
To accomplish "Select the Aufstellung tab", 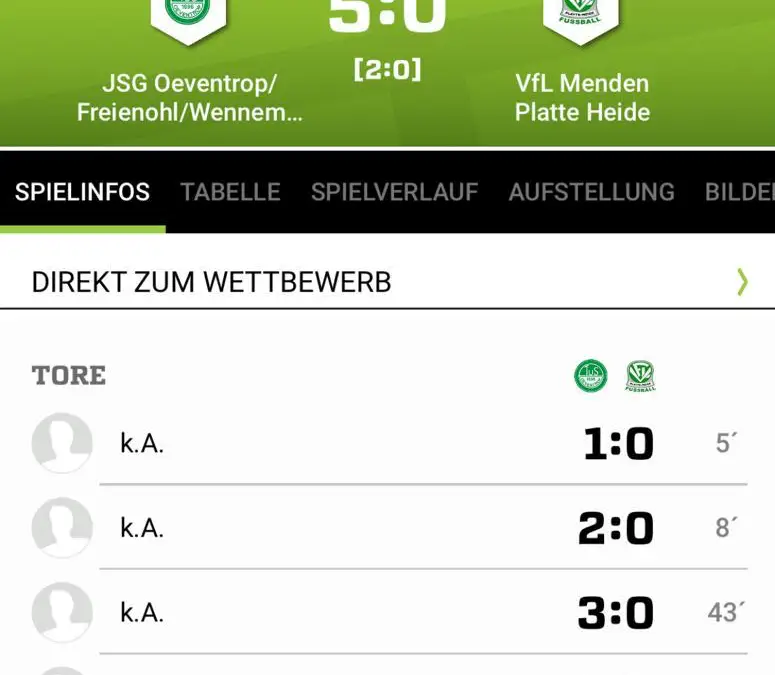I will click(x=591, y=192).
